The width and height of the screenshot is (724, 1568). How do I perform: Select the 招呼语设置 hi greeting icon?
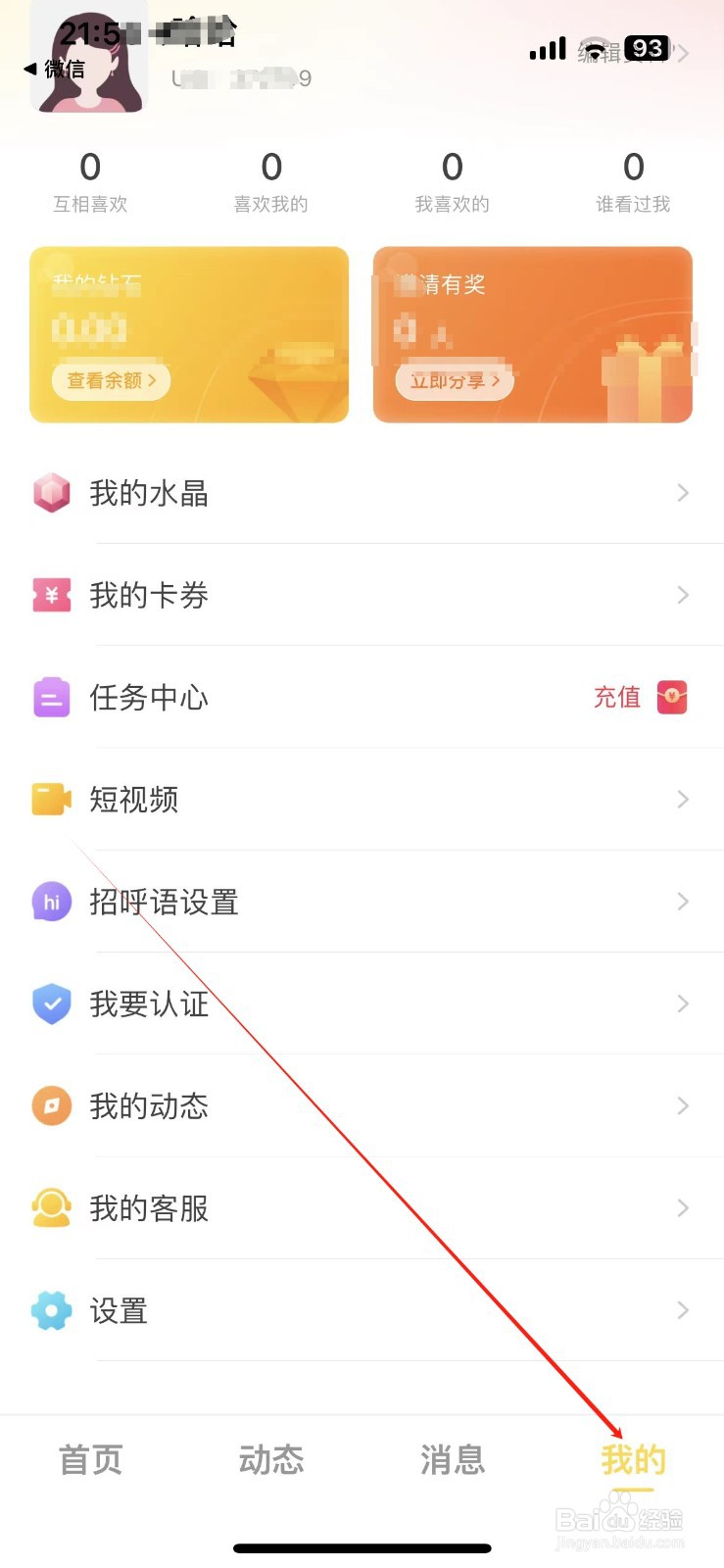51,902
